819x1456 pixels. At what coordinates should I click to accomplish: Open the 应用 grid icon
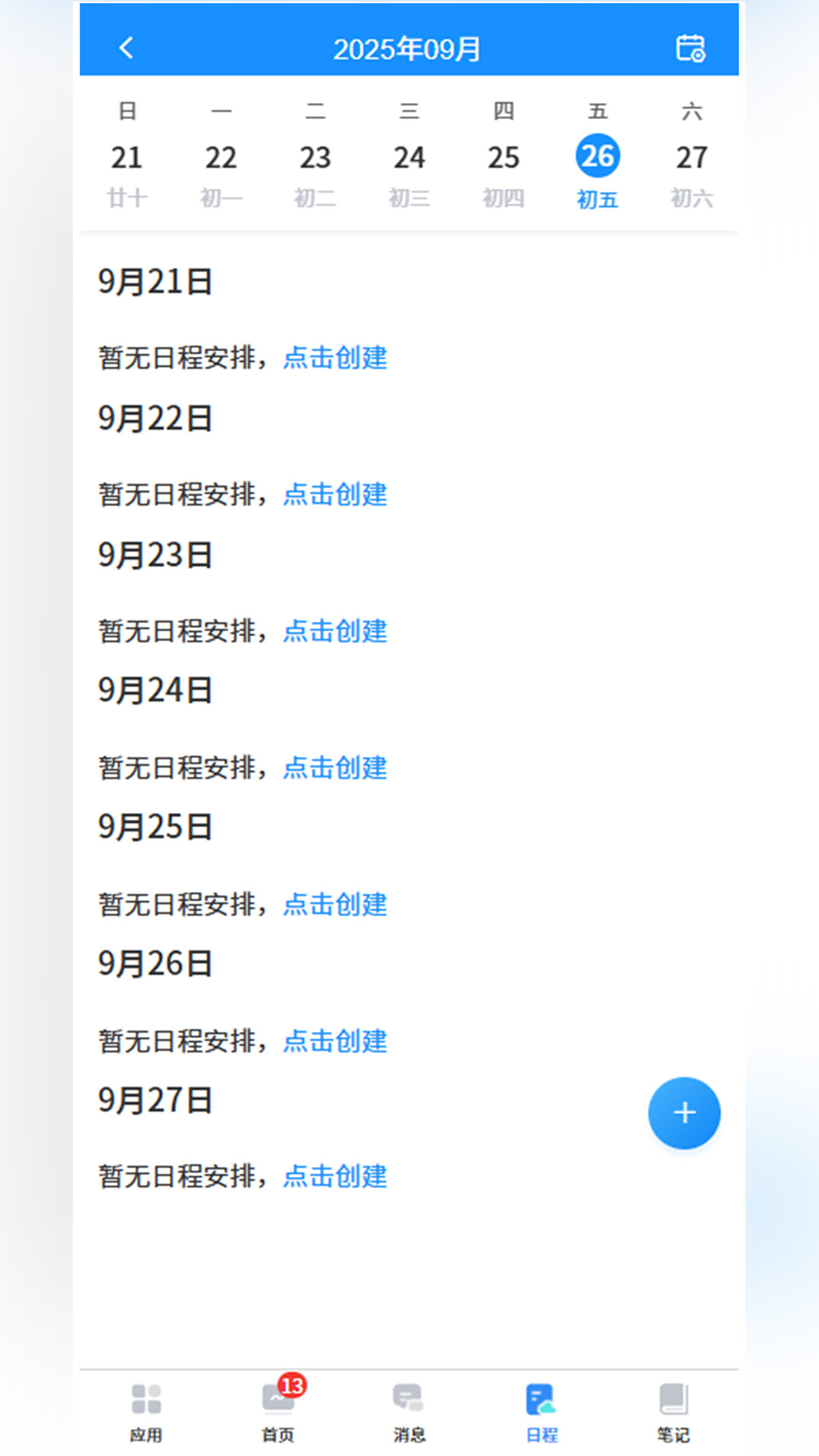point(147,1399)
